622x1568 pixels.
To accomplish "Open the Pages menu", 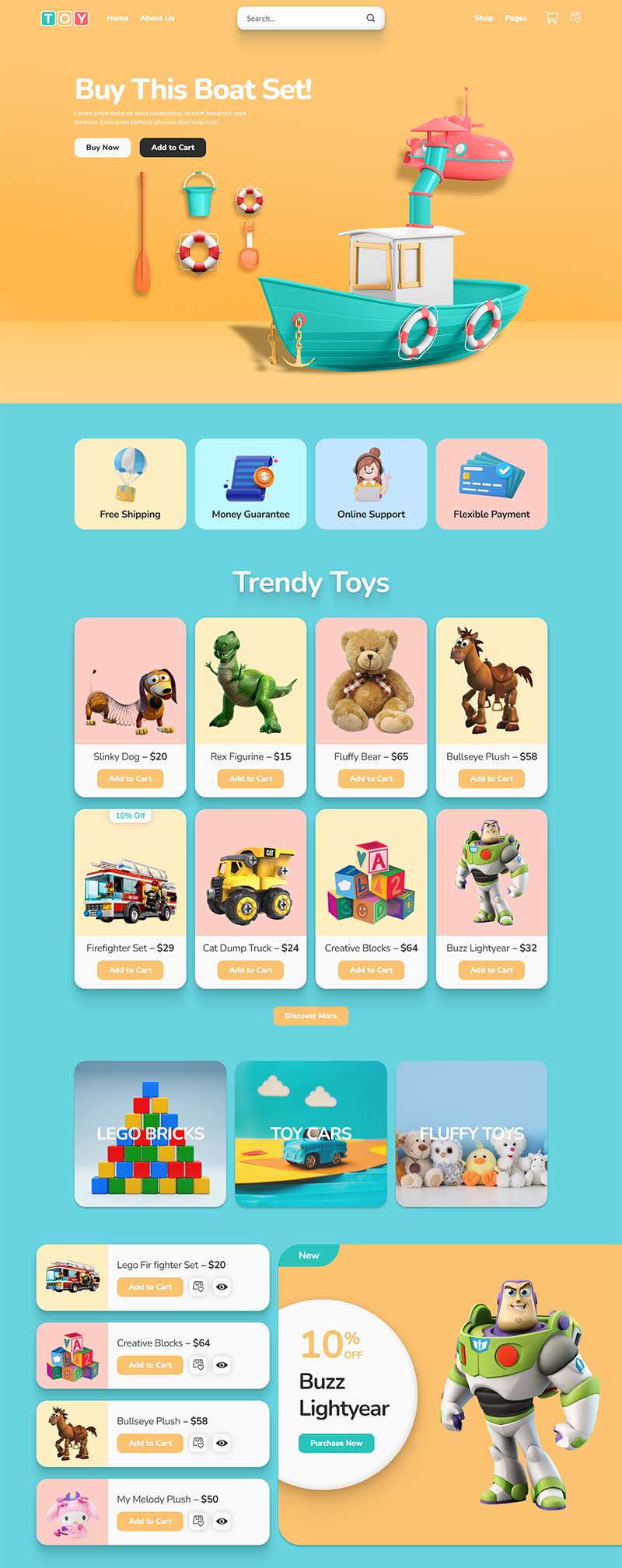I will (x=515, y=18).
